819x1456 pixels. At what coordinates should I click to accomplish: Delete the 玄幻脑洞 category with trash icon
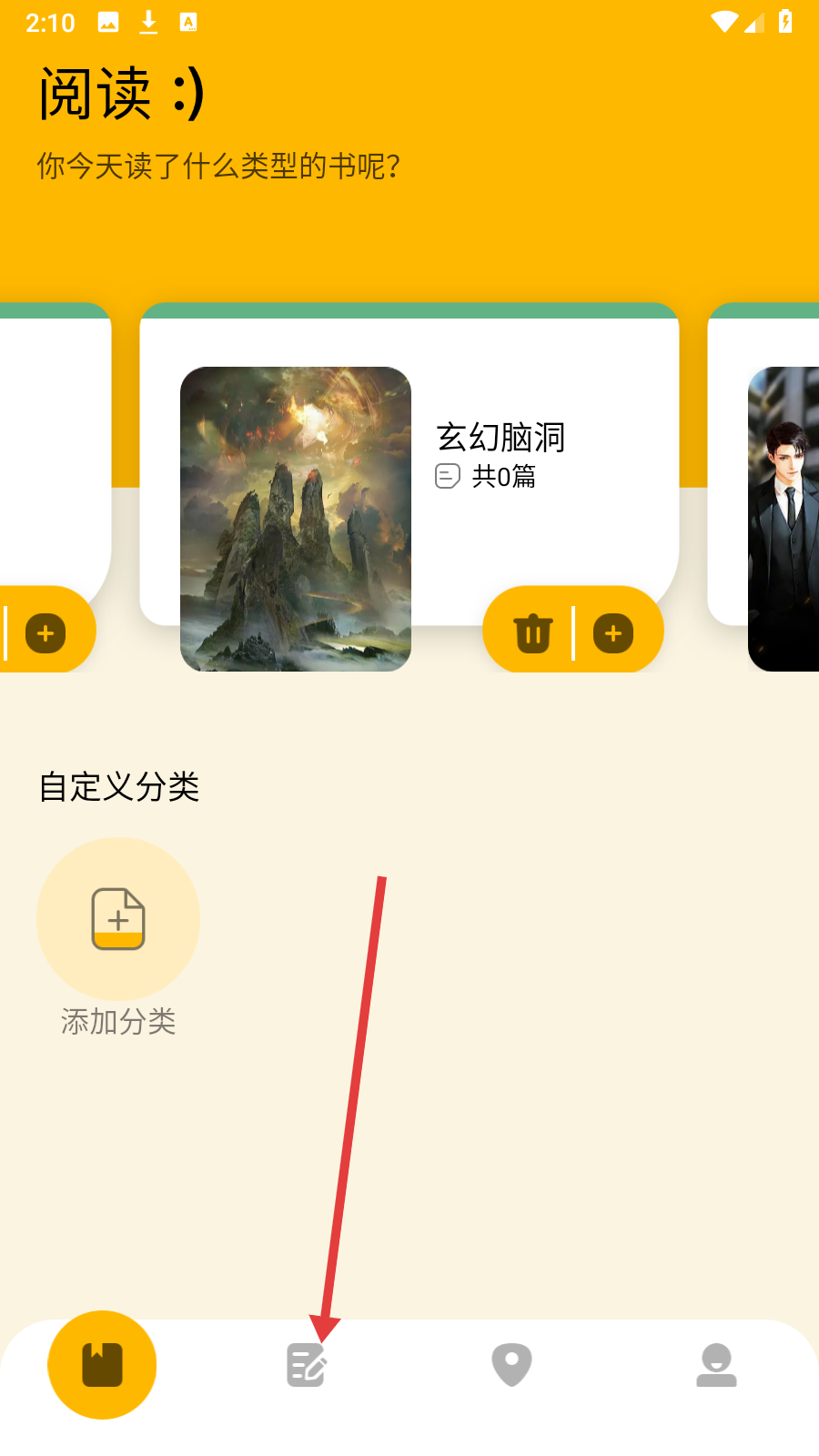533,633
